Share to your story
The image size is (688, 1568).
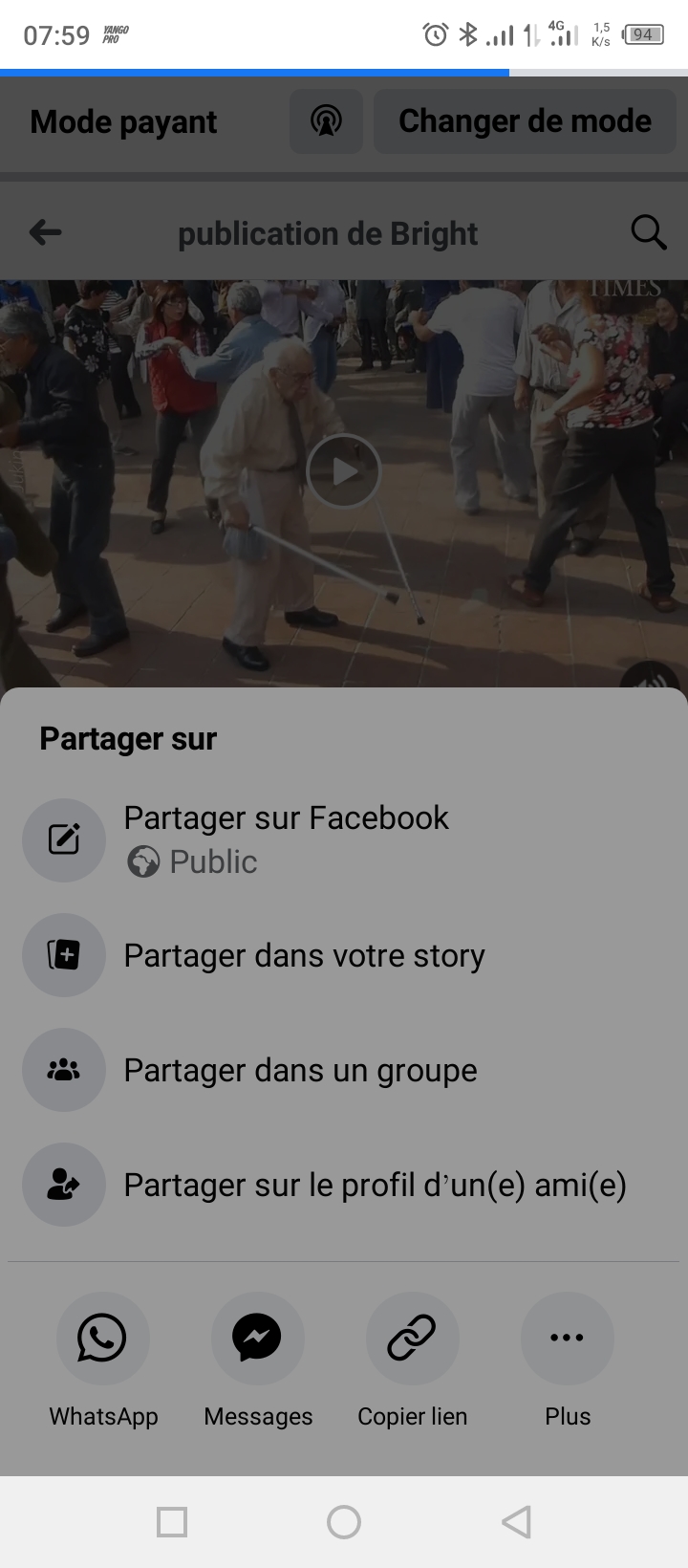click(304, 955)
